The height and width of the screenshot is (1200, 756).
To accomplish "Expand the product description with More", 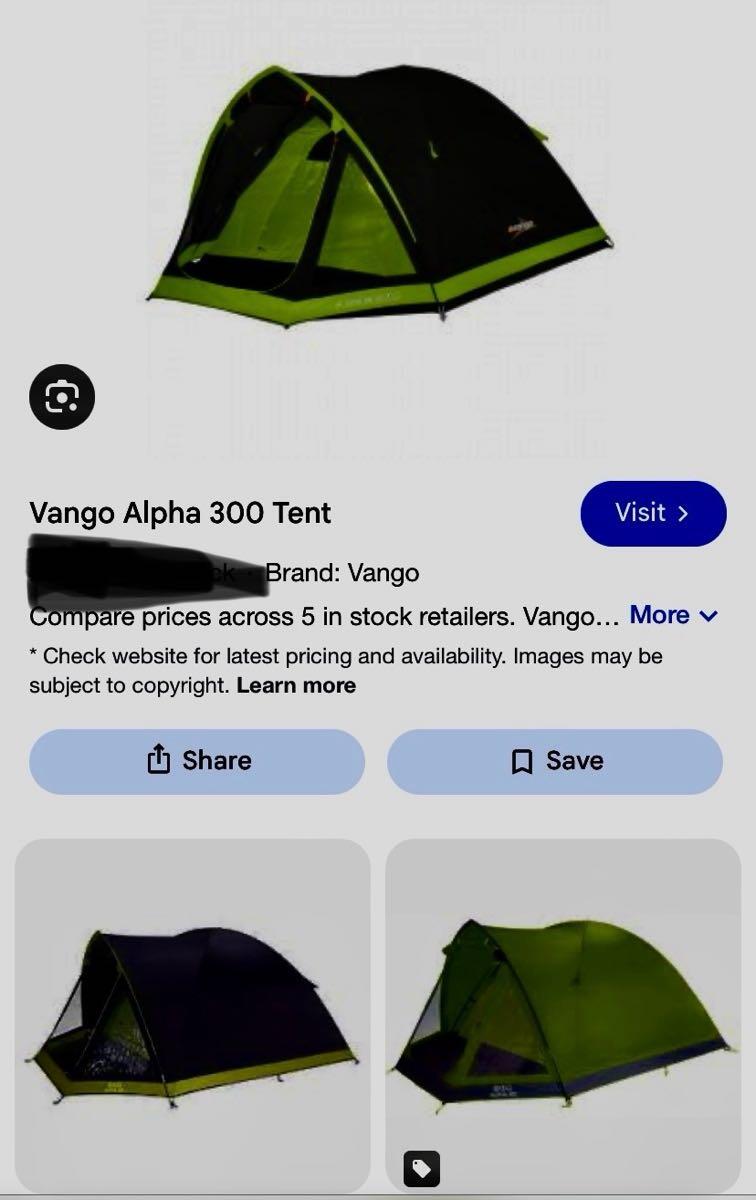I will (x=658, y=615).
